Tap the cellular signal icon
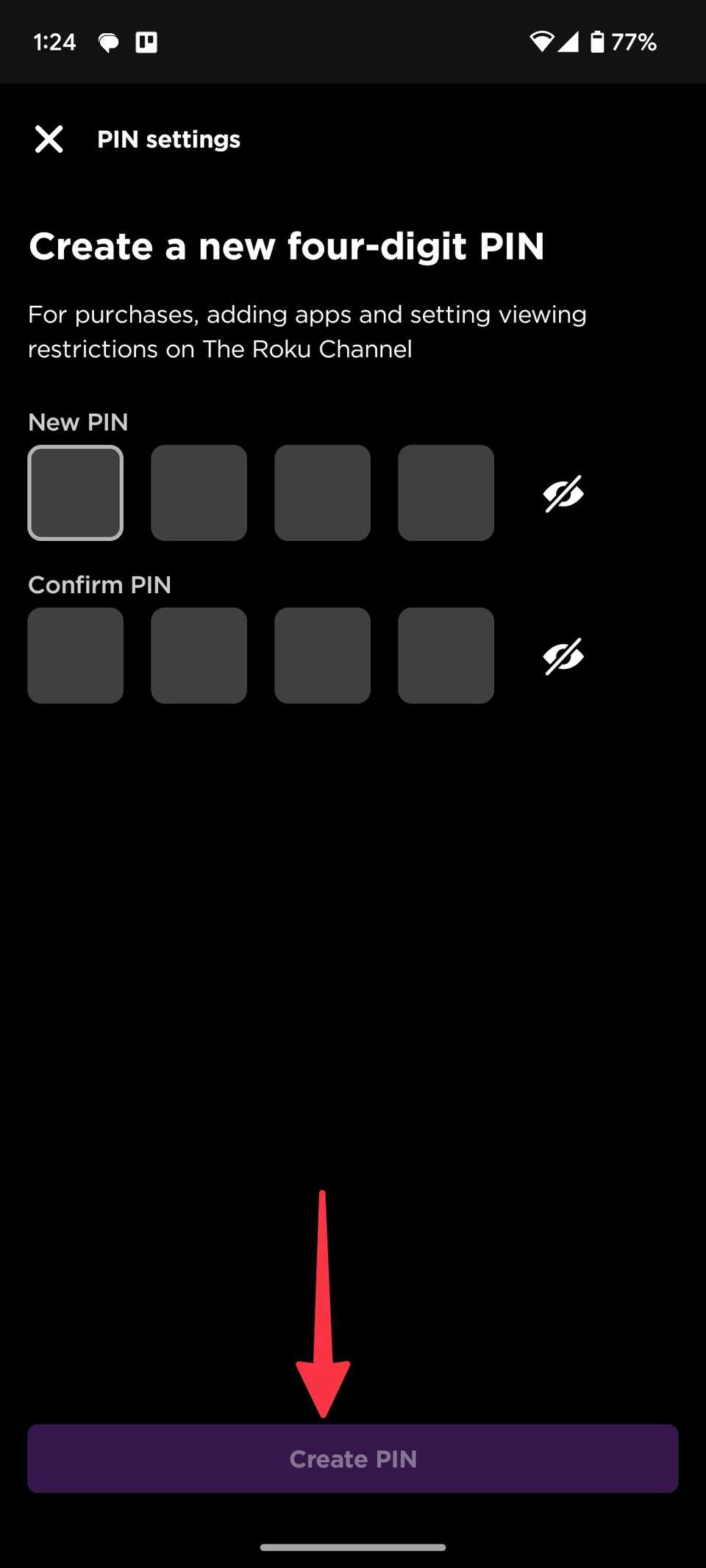Viewport: 706px width, 1568px height. pyautogui.click(x=569, y=42)
